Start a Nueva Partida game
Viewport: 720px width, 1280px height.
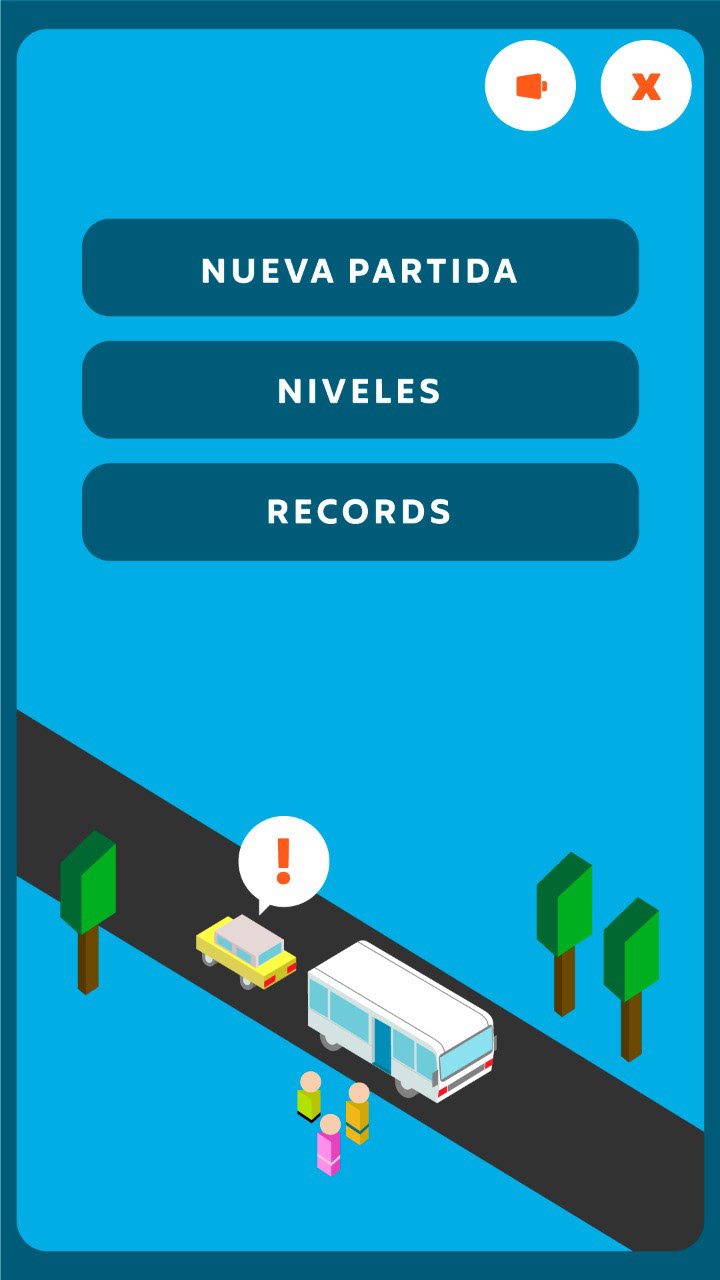[x=360, y=268]
